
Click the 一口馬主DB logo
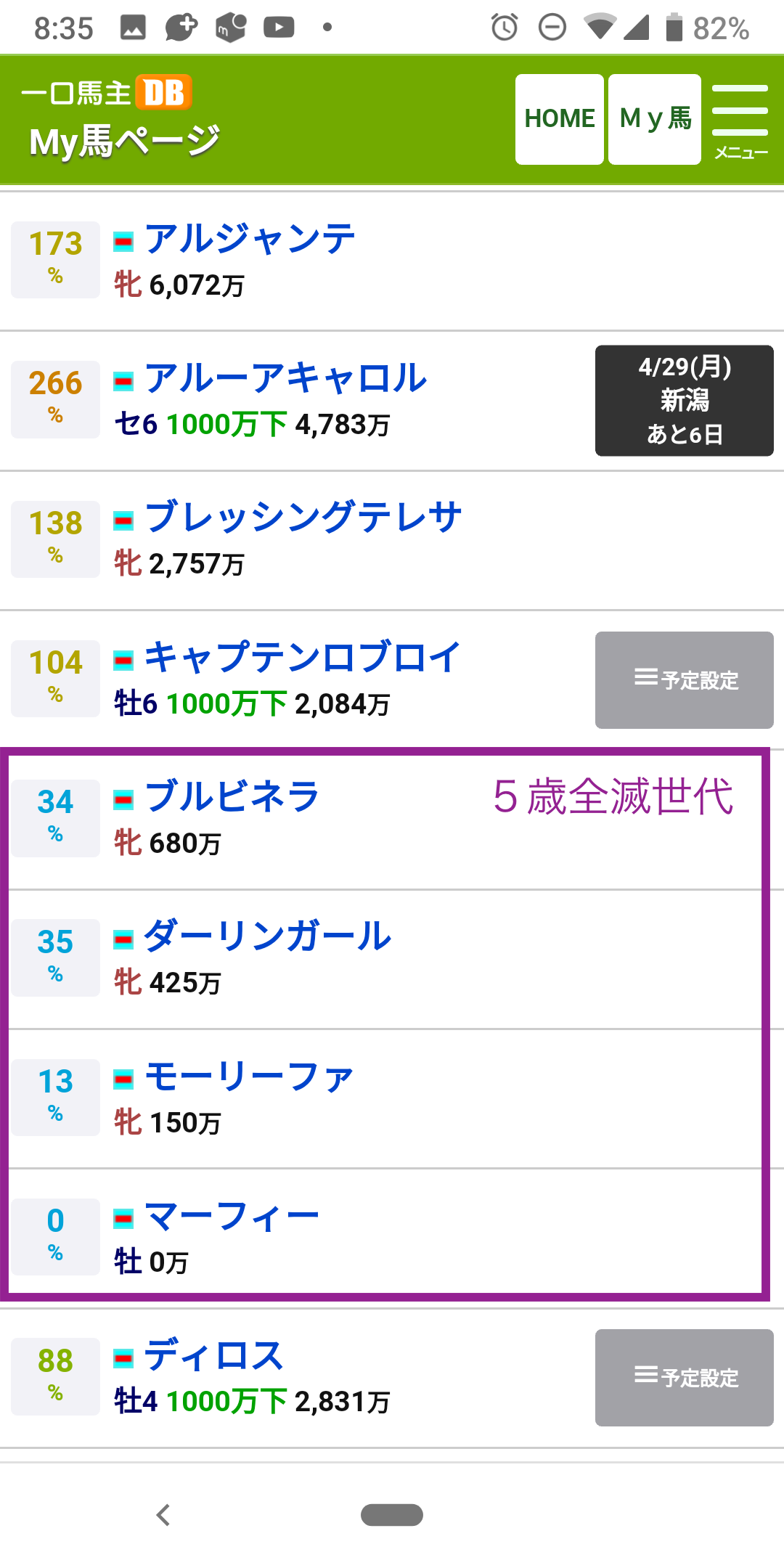tap(107, 93)
